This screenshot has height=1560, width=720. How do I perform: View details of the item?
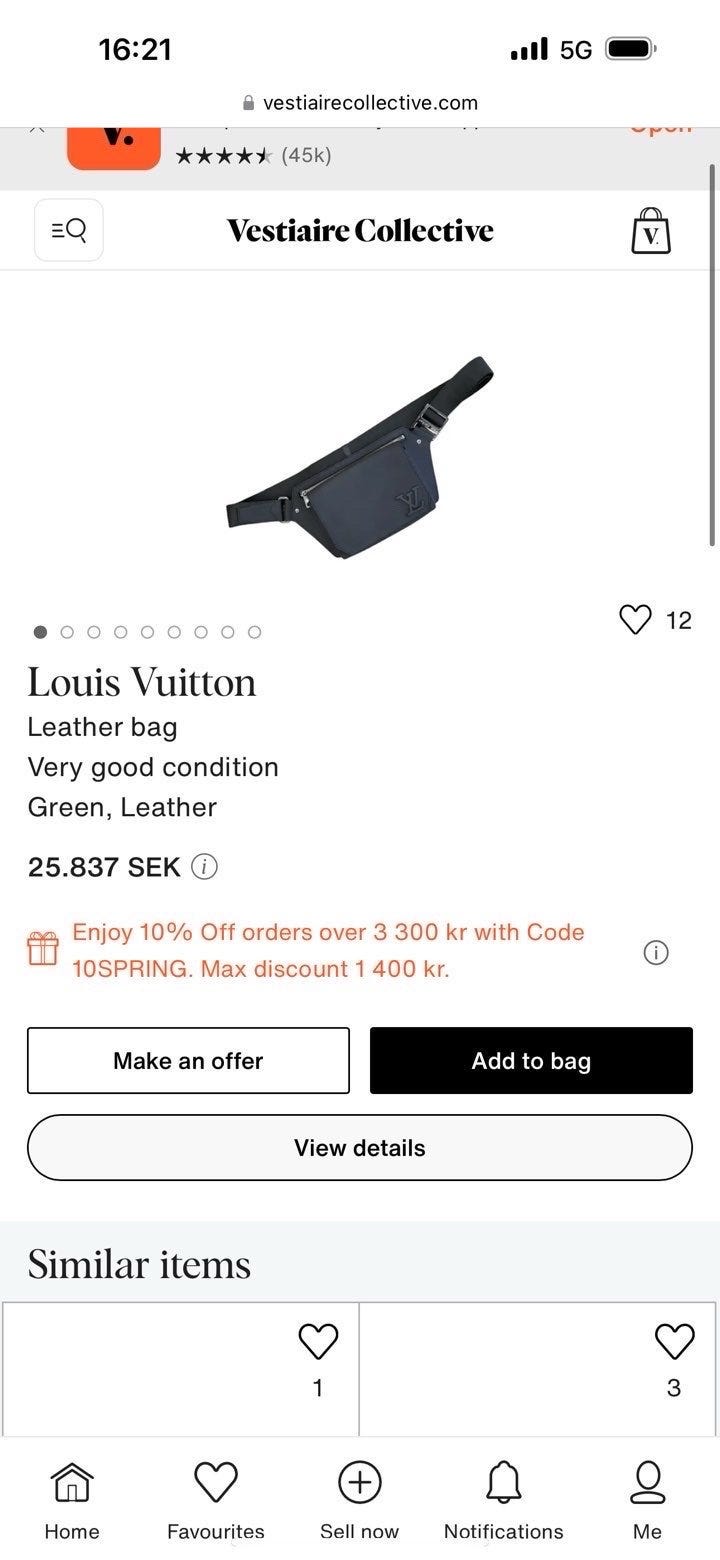(360, 1147)
